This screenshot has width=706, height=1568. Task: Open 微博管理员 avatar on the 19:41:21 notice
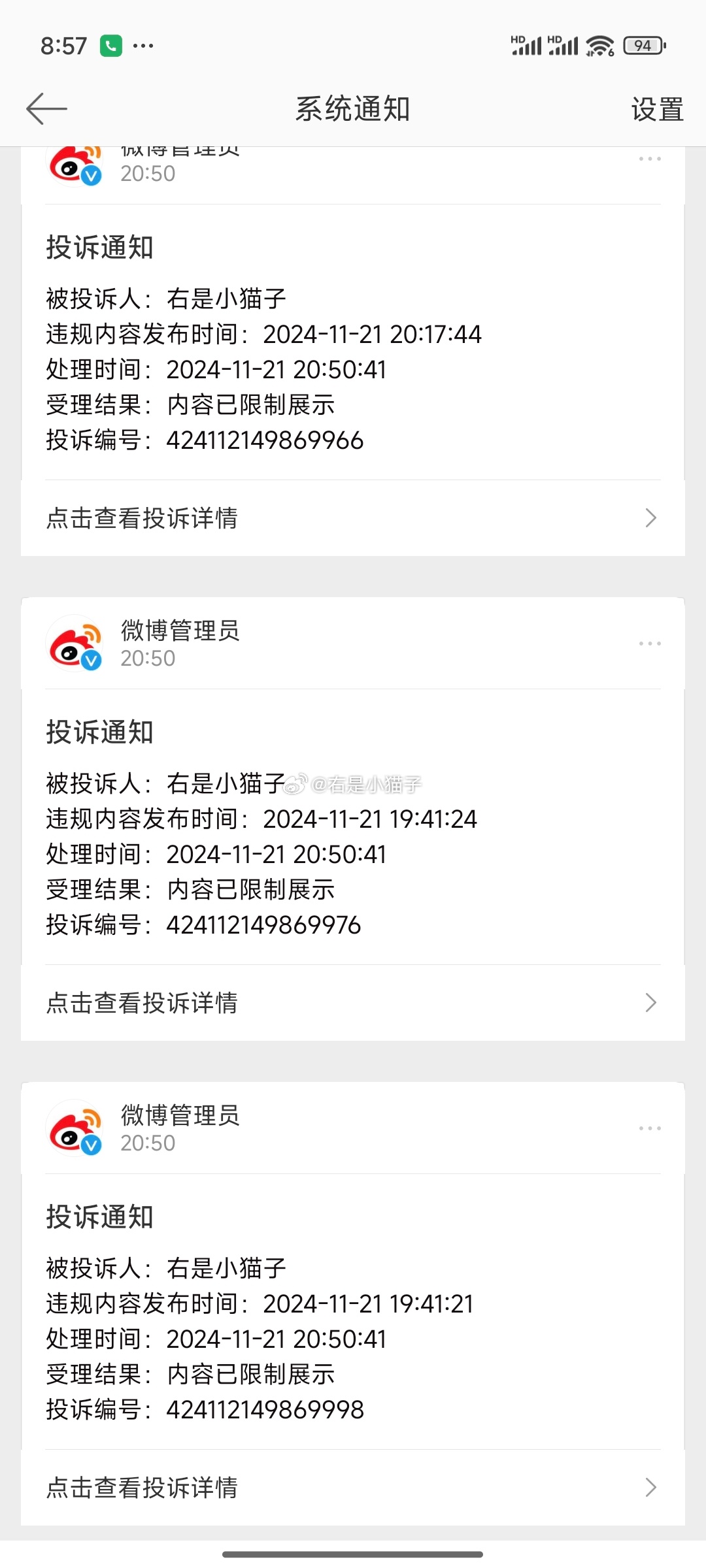click(x=75, y=1128)
